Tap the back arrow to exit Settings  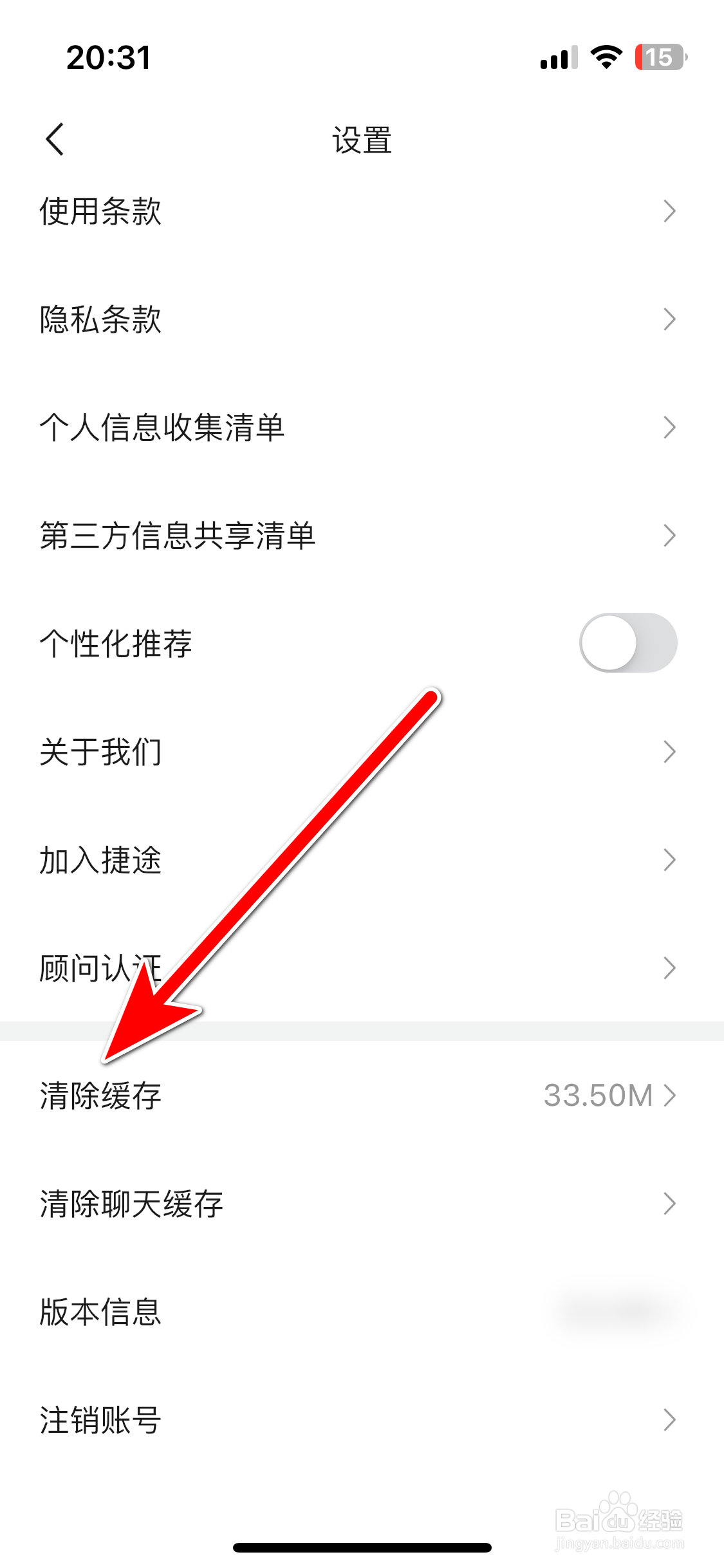pos(54,139)
